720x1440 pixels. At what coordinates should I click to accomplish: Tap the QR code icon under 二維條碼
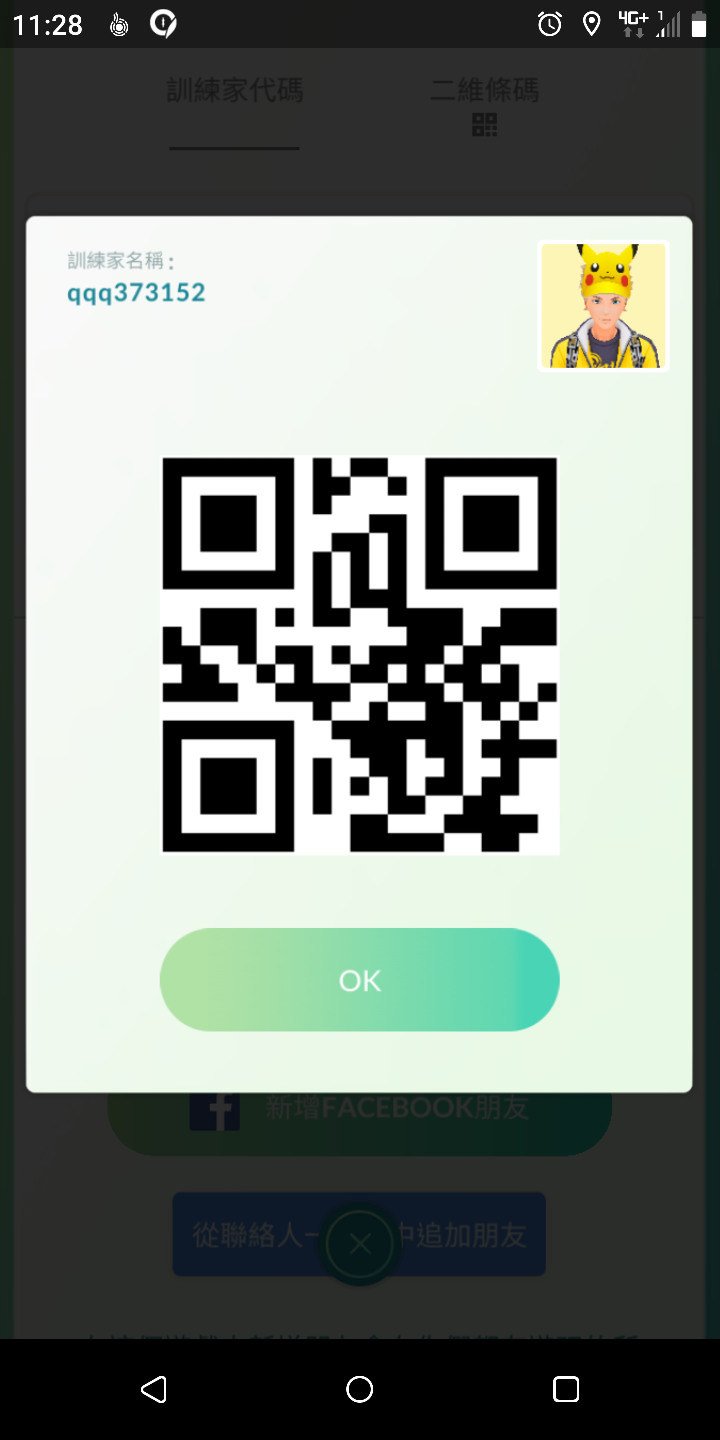[486, 124]
